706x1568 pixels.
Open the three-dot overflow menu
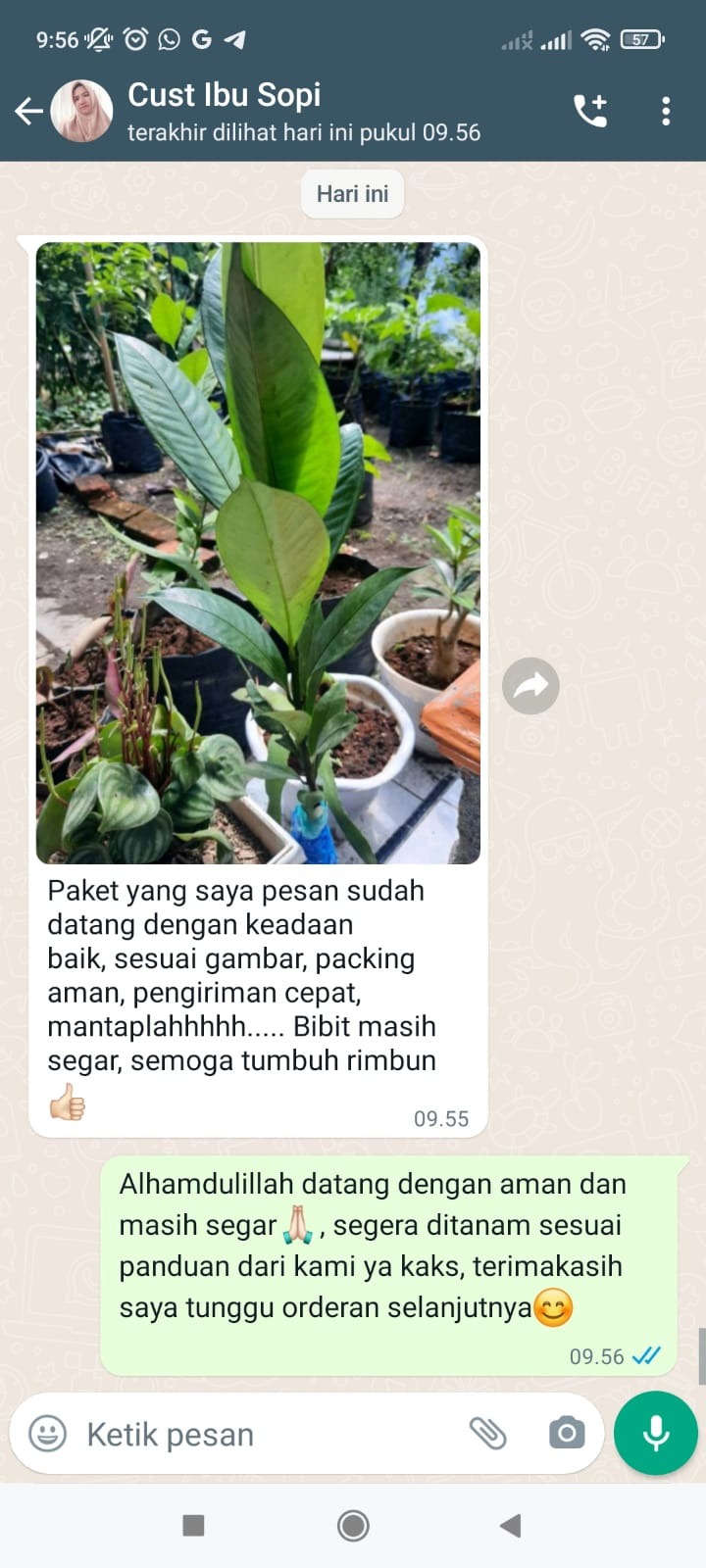(666, 112)
